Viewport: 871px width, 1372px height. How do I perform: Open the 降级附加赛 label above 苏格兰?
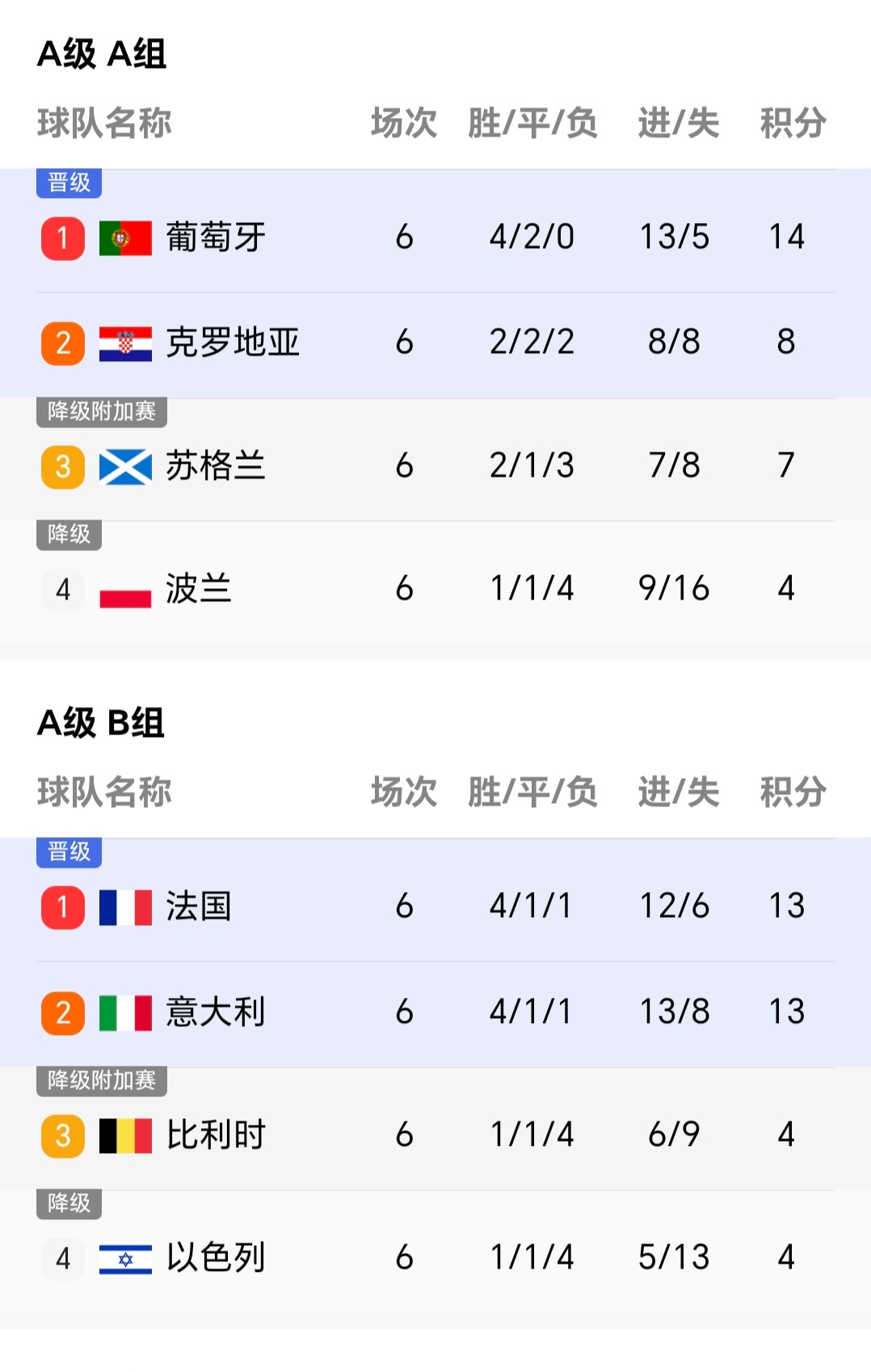point(100,411)
